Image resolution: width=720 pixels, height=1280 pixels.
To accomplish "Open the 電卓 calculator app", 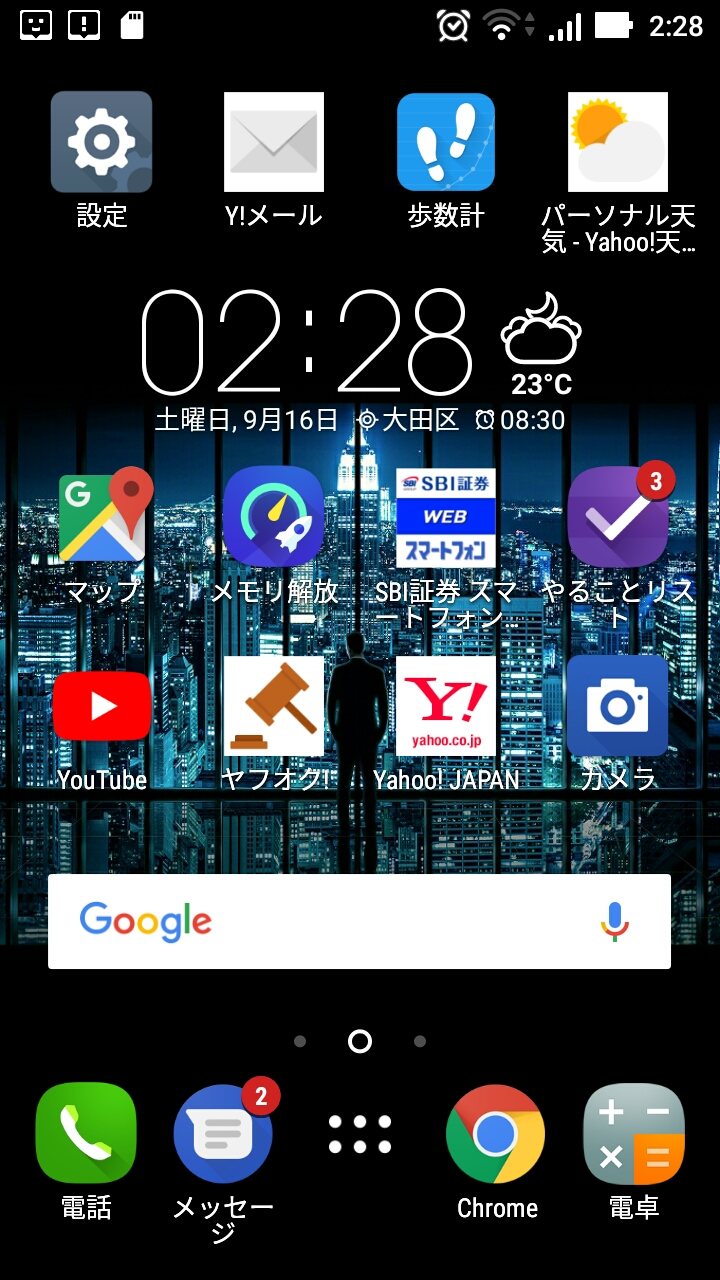I will 633,1133.
